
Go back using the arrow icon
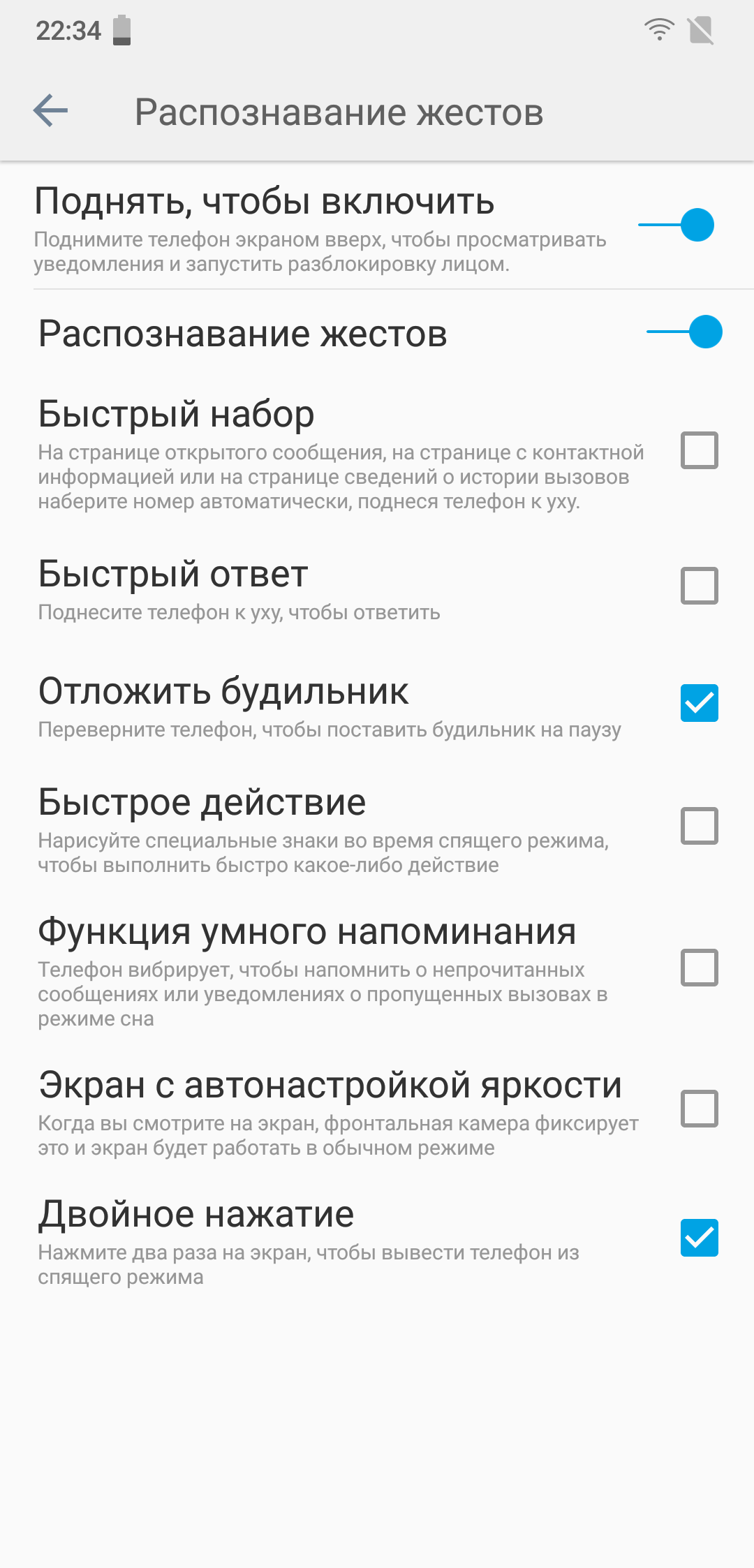pos(50,111)
